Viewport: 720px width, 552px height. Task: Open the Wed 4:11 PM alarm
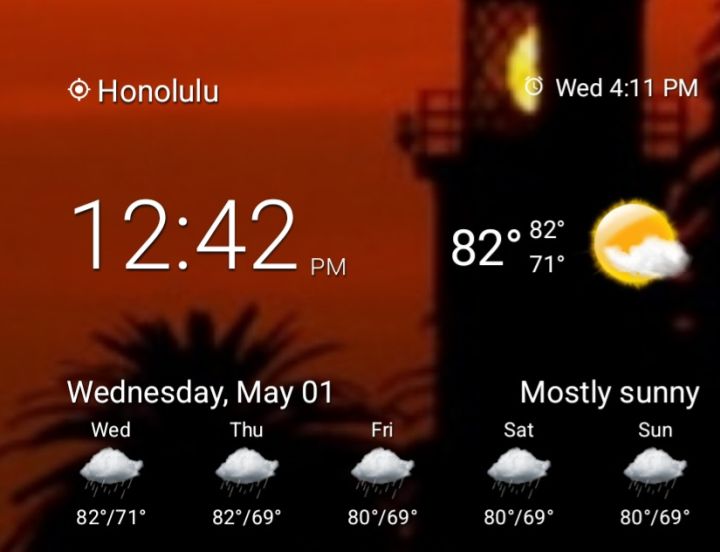(611, 87)
